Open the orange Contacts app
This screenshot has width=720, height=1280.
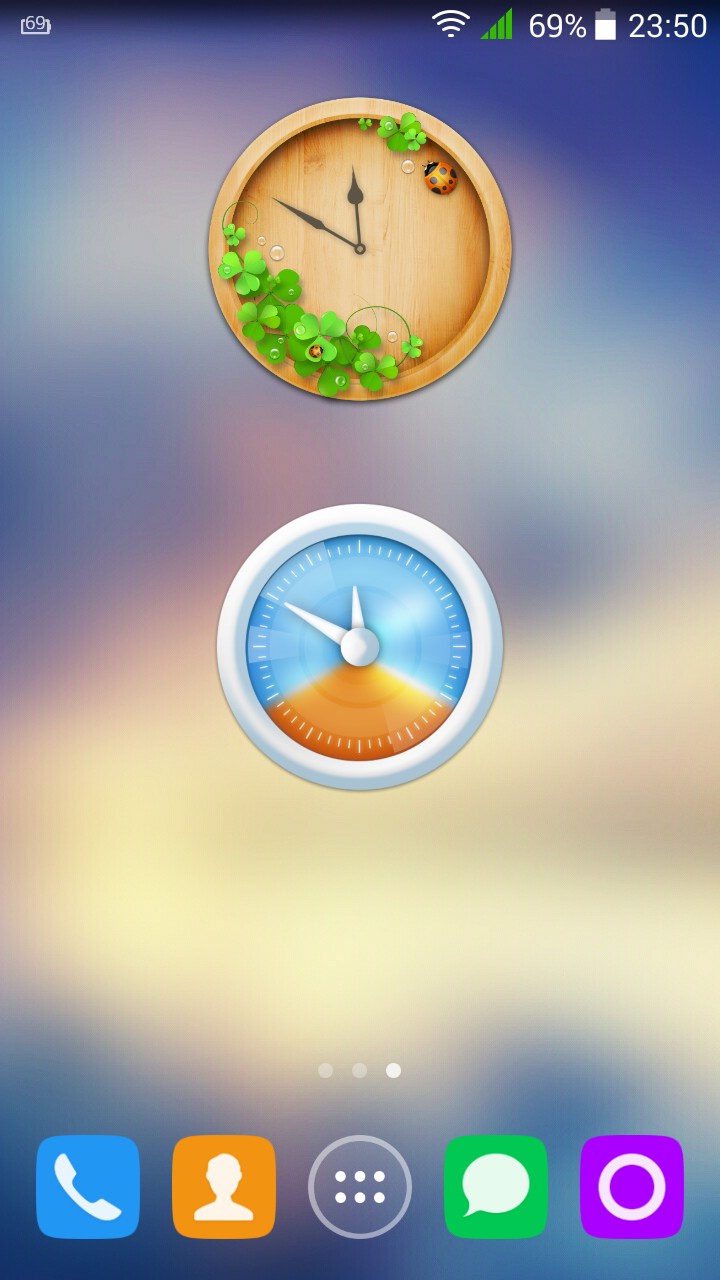224,1187
